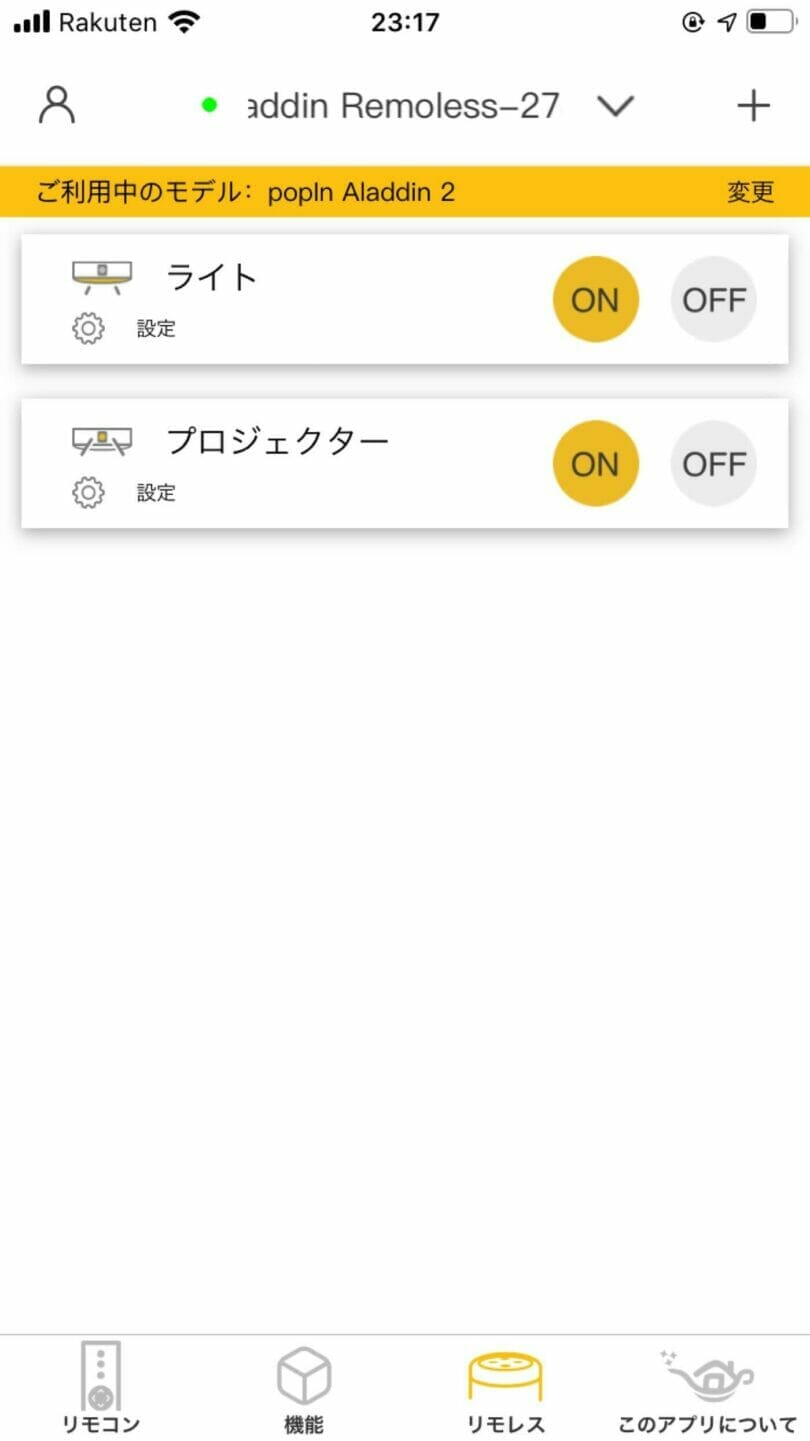The image size is (810, 1441).
Task: Open 設定 for プロジェクター
Action: click(124, 492)
